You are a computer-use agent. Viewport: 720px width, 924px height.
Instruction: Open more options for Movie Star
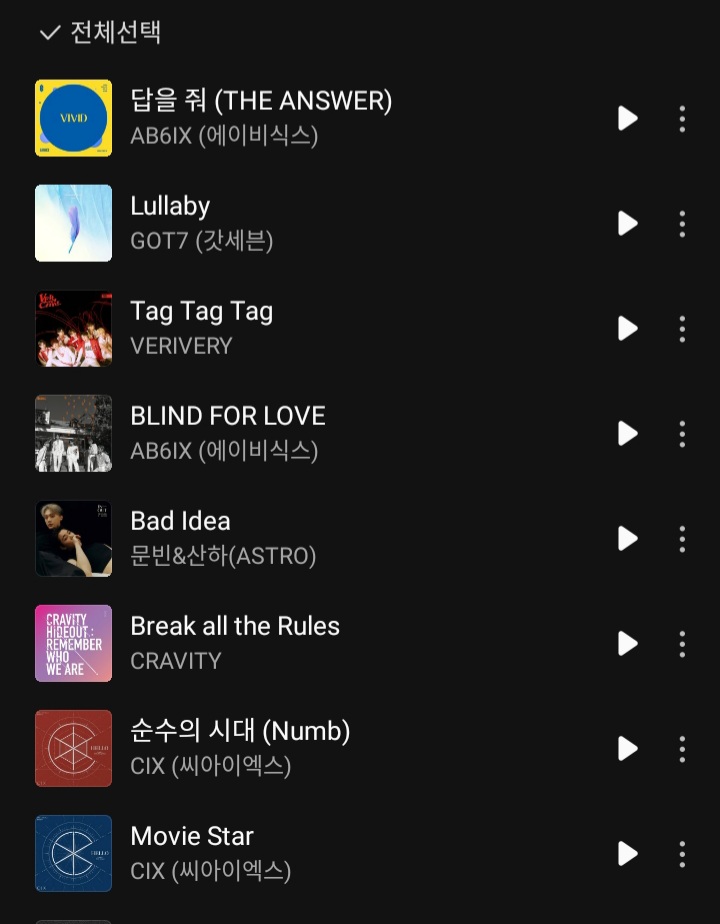pyautogui.click(x=682, y=853)
